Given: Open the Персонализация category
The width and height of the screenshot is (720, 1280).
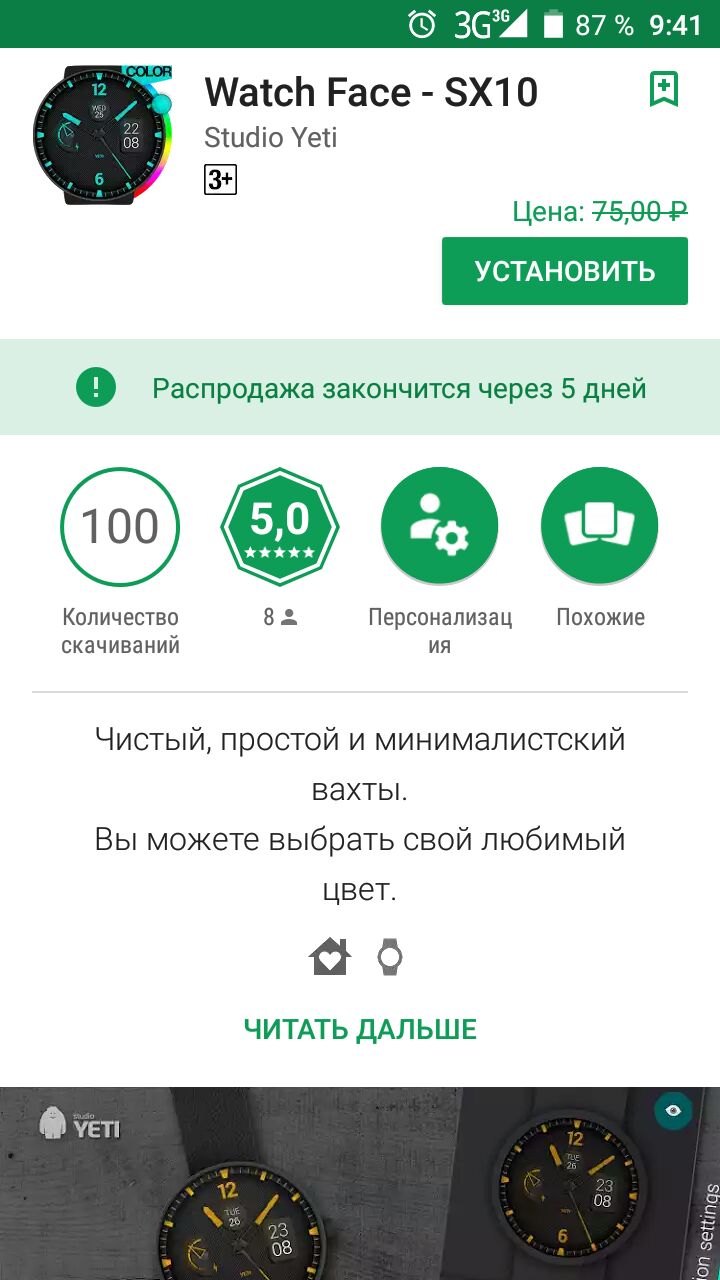Looking at the screenshot, I should [x=440, y=527].
